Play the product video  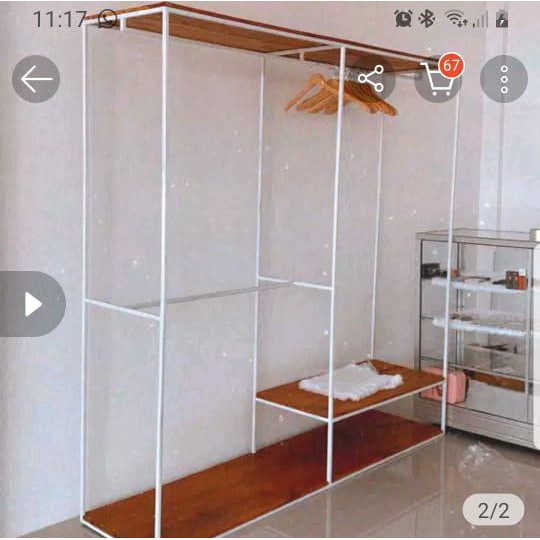click(33, 304)
